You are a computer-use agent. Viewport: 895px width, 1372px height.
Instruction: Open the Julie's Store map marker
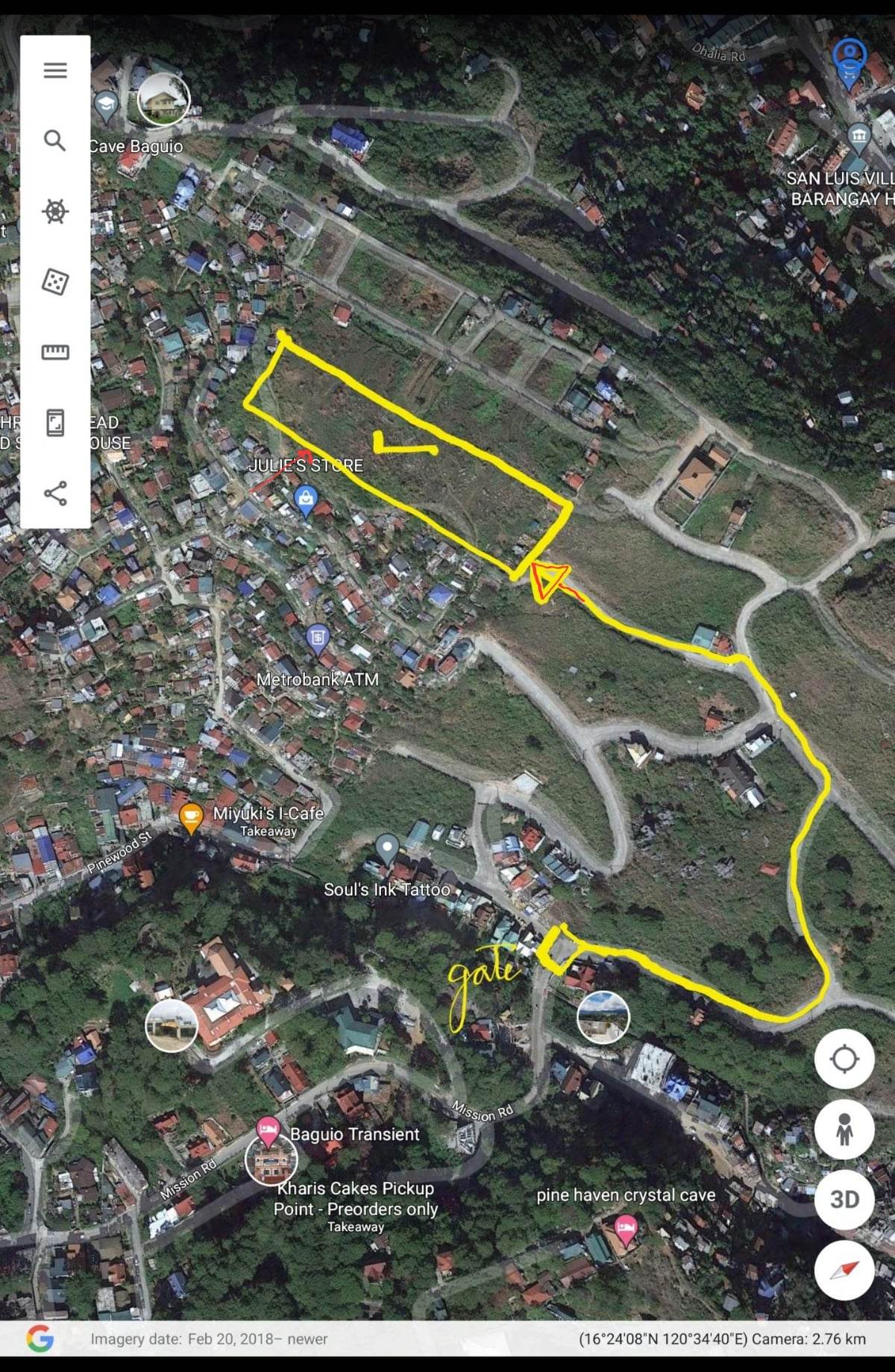click(x=306, y=500)
